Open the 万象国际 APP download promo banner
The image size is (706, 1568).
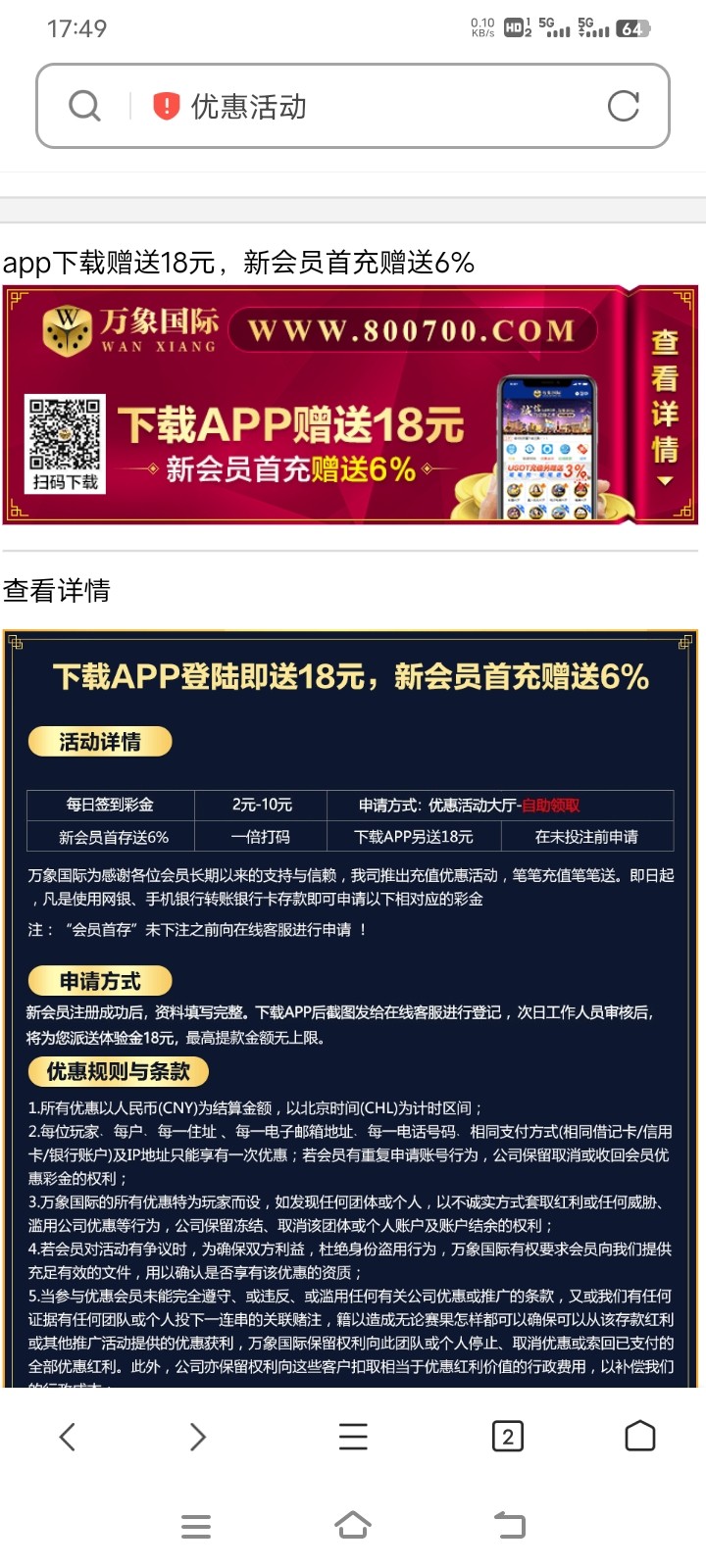pos(350,405)
